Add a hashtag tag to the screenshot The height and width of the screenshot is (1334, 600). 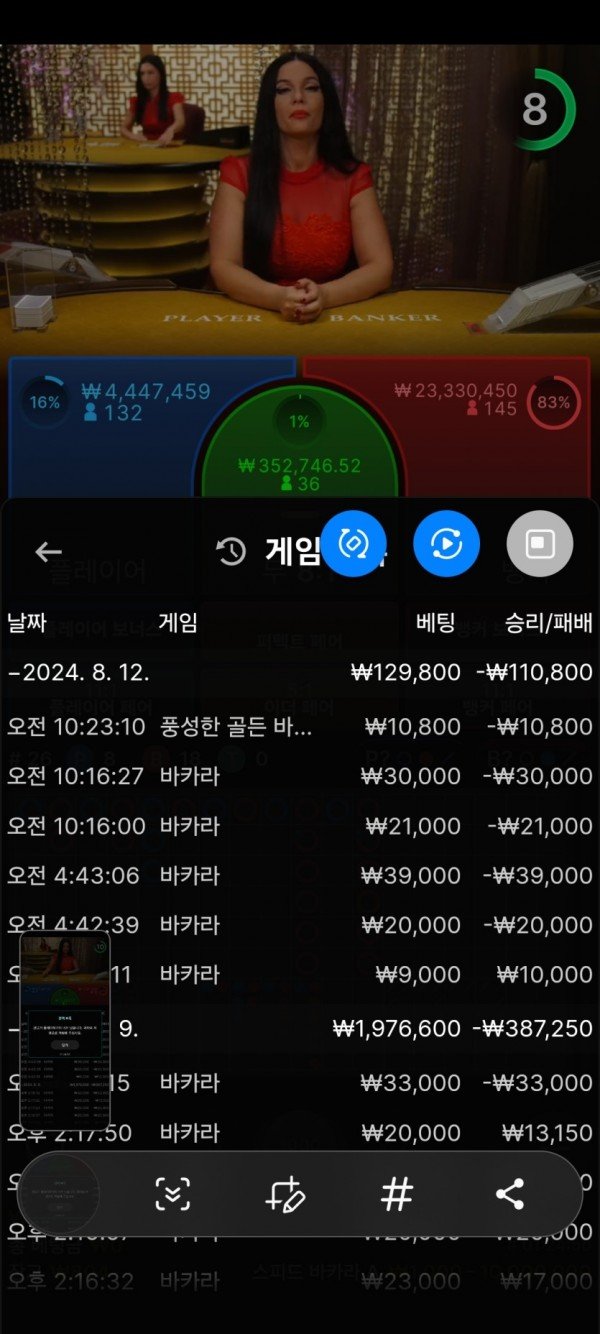coord(397,1194)
